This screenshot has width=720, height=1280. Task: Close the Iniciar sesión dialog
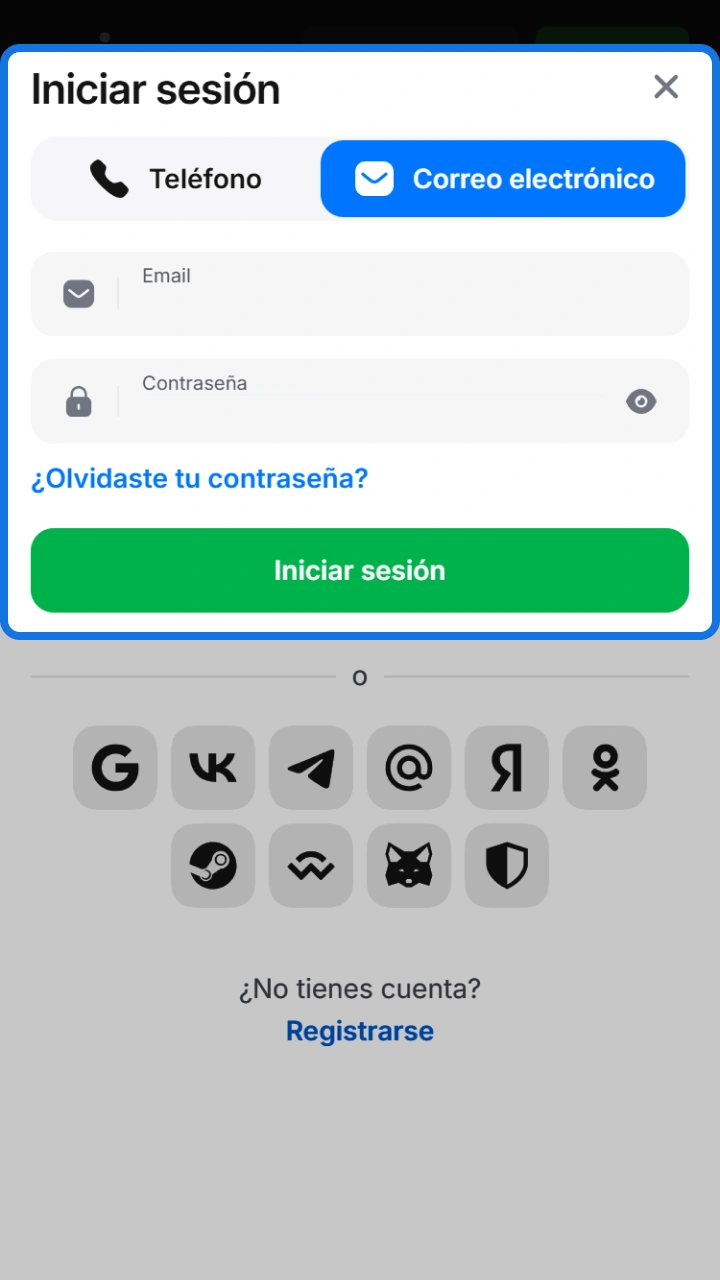coord(666,87)
